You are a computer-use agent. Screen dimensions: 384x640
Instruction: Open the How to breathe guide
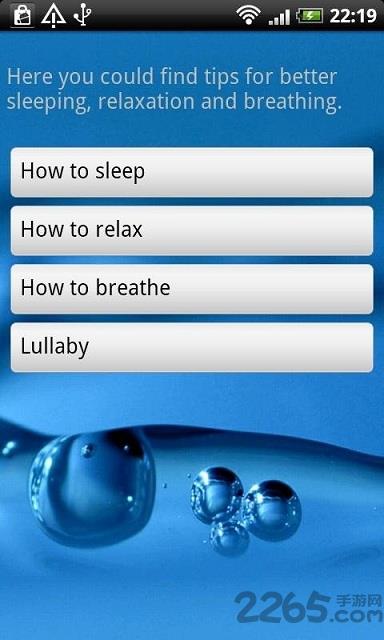(192, 289)
